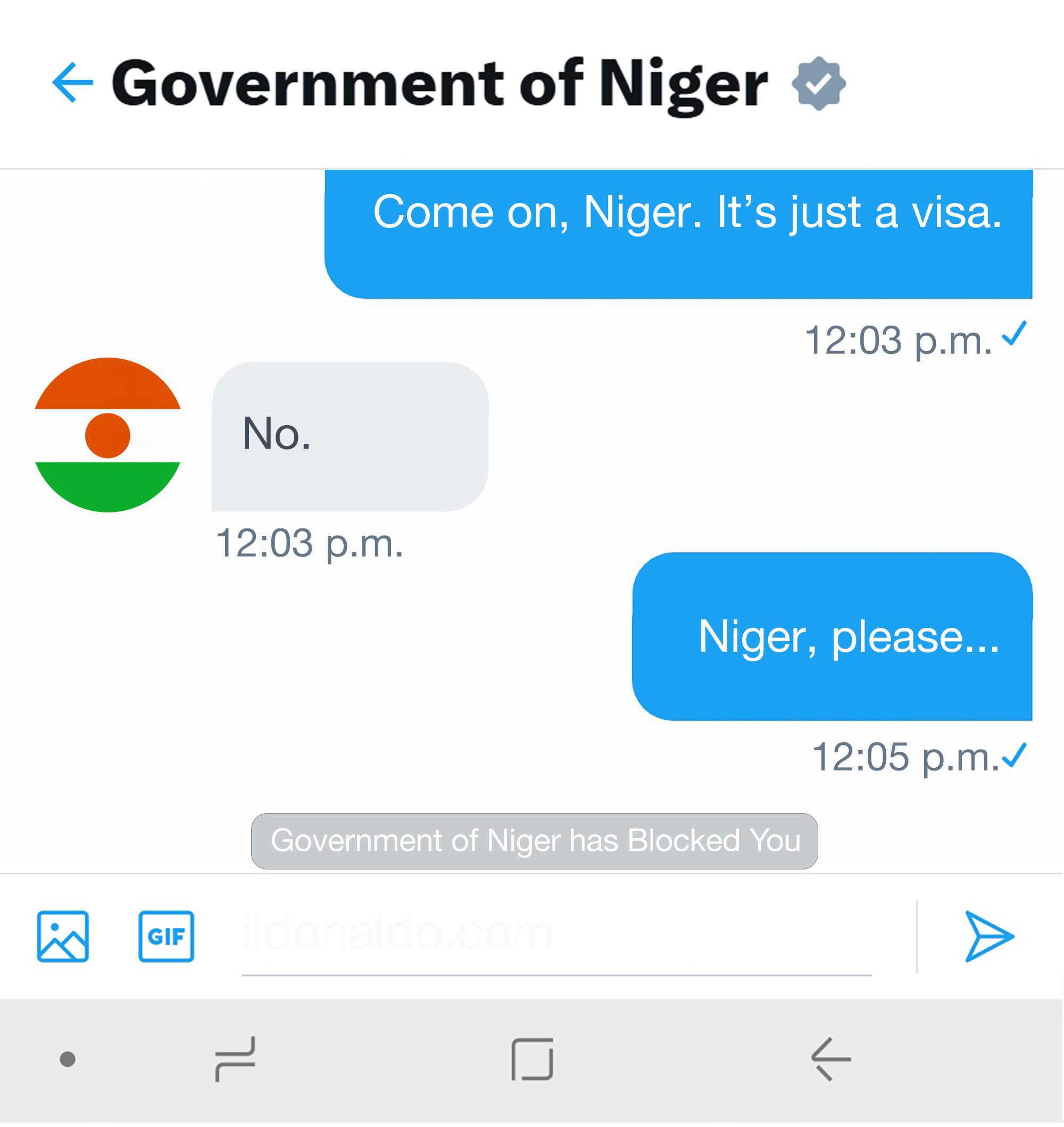Viewport: 1064px width, 1127px height.
Task: Open the Government of Niger profile picture
Action: 108,435
